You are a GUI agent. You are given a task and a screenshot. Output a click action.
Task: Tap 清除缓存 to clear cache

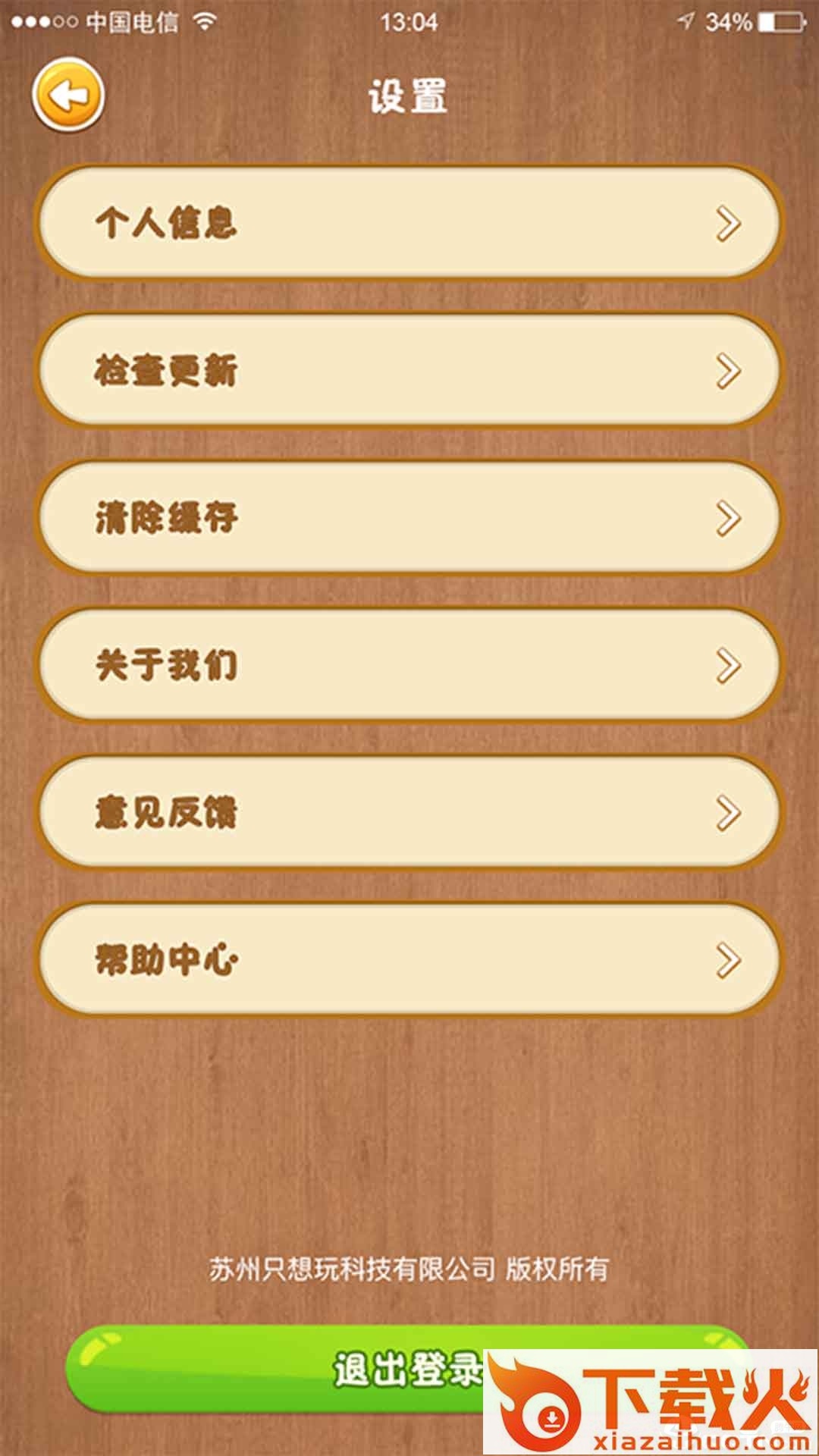point(409,517)
